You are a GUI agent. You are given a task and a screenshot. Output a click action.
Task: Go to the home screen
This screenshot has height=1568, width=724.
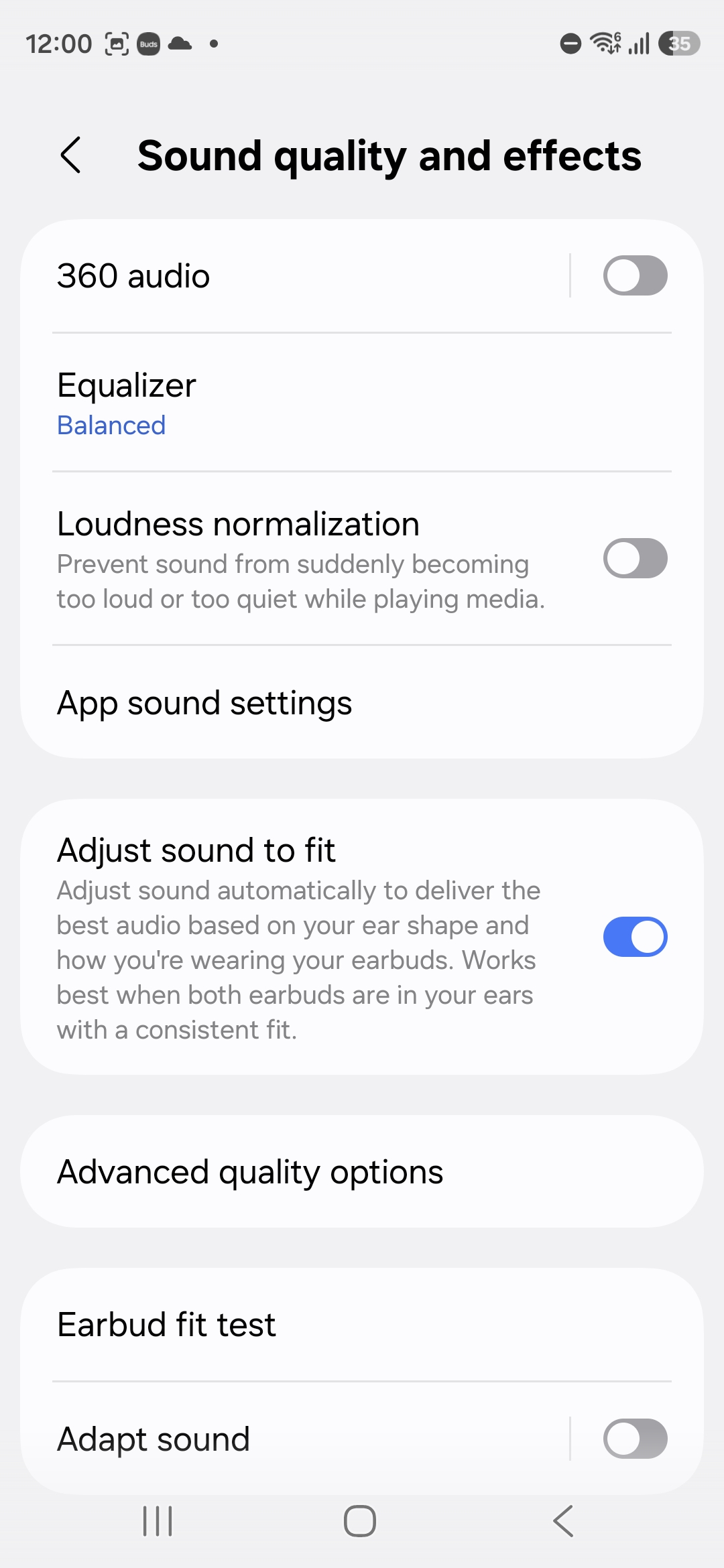pyautogui.click(x=360, y=1521)
